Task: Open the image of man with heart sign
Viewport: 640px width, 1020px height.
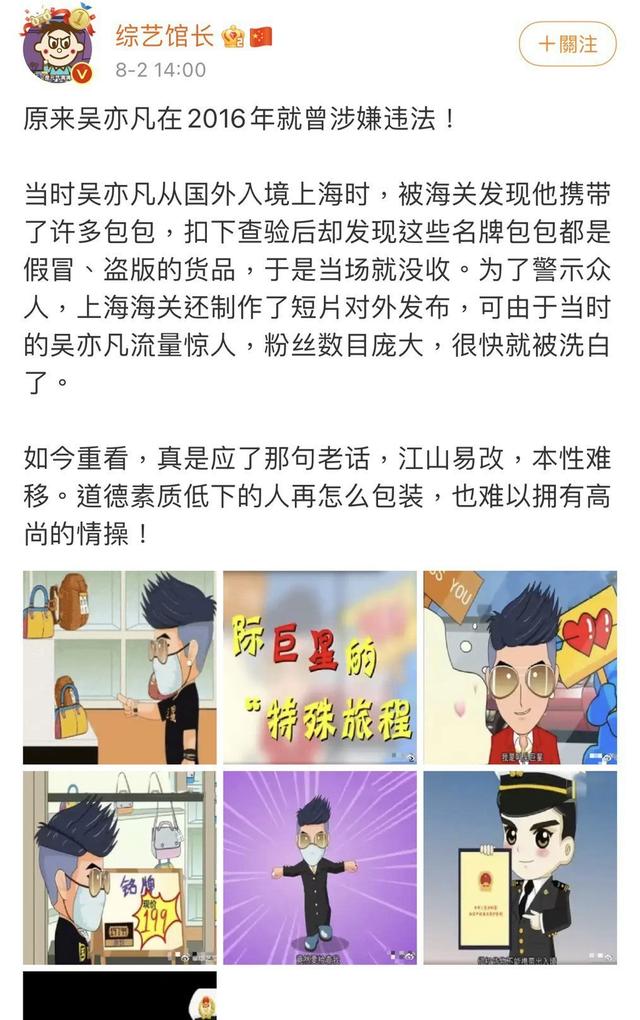Action: [520, 667]
